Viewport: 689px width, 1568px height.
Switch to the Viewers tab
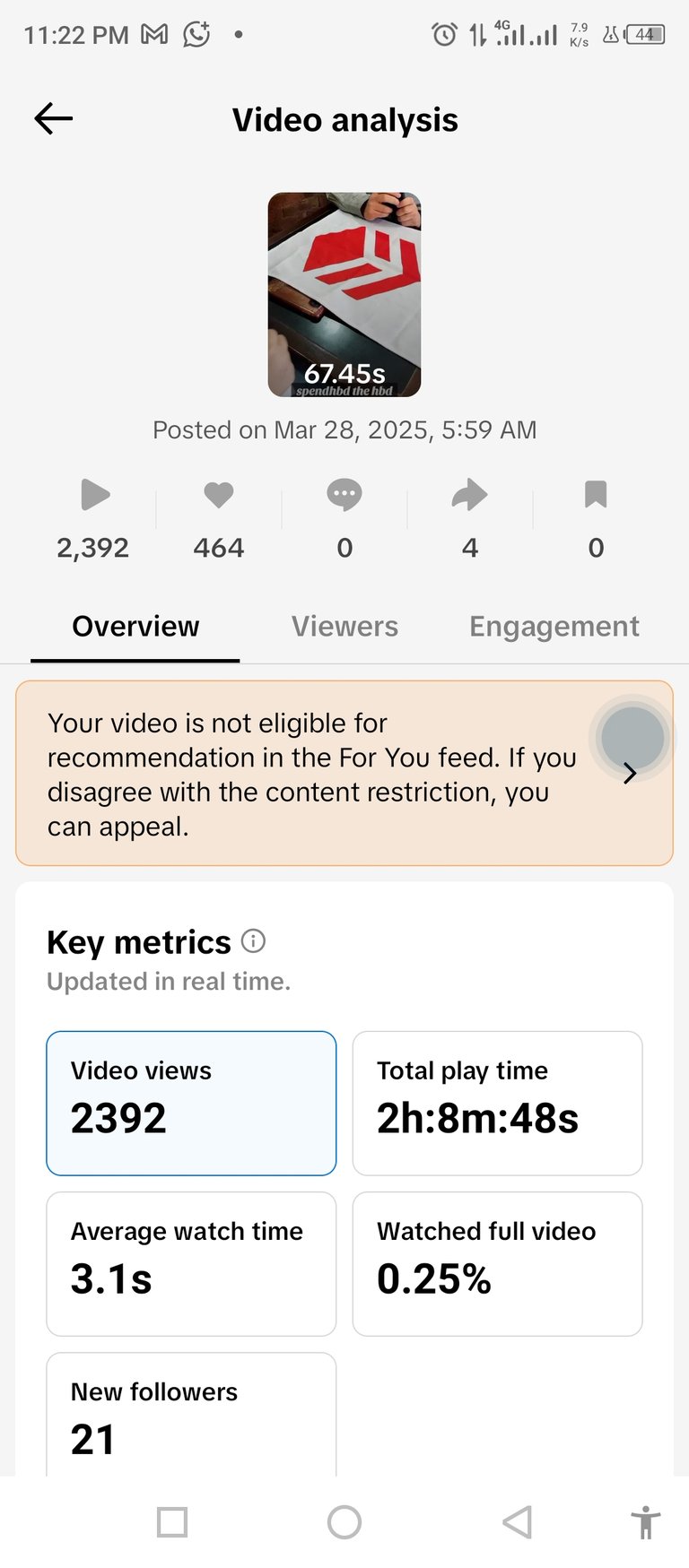click(344, 626)
